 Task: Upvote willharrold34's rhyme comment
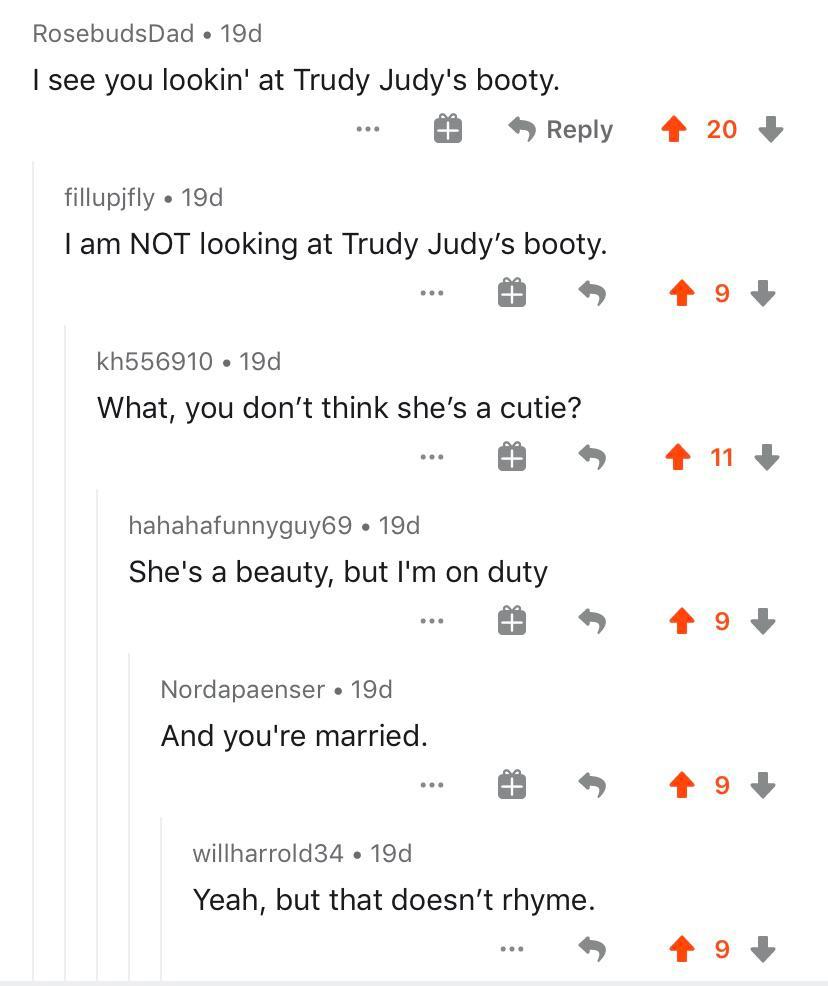pyautogui.click(x=682, y=949)
